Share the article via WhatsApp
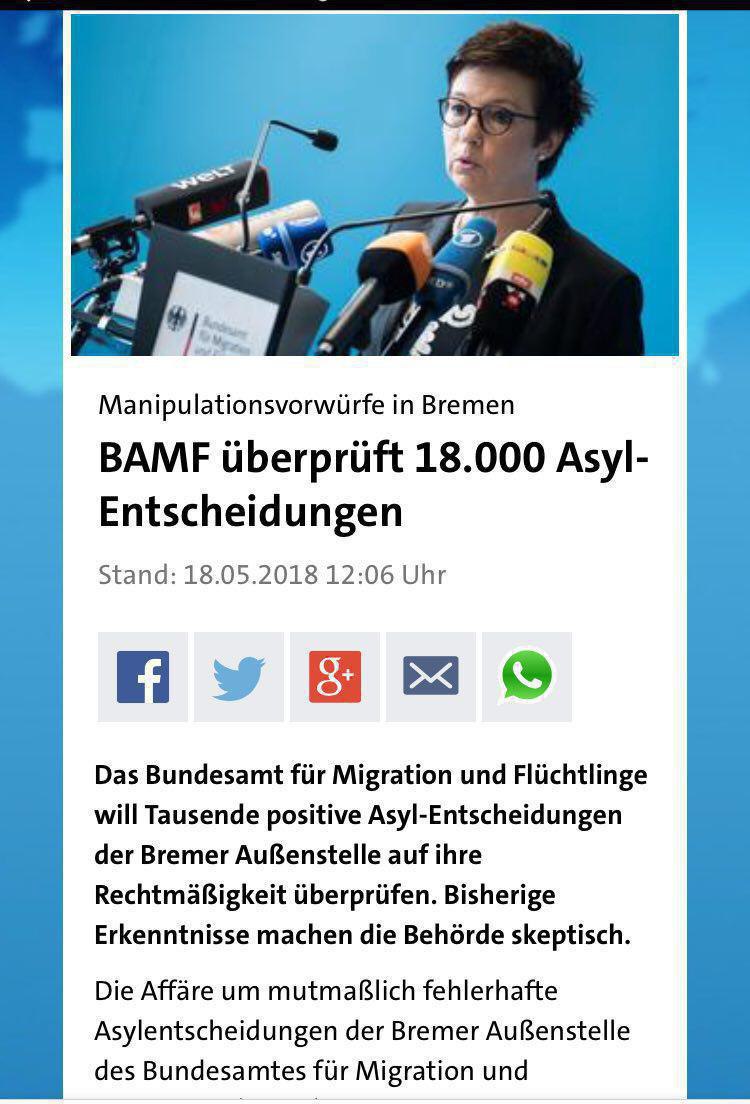 (x=526, y=677)
